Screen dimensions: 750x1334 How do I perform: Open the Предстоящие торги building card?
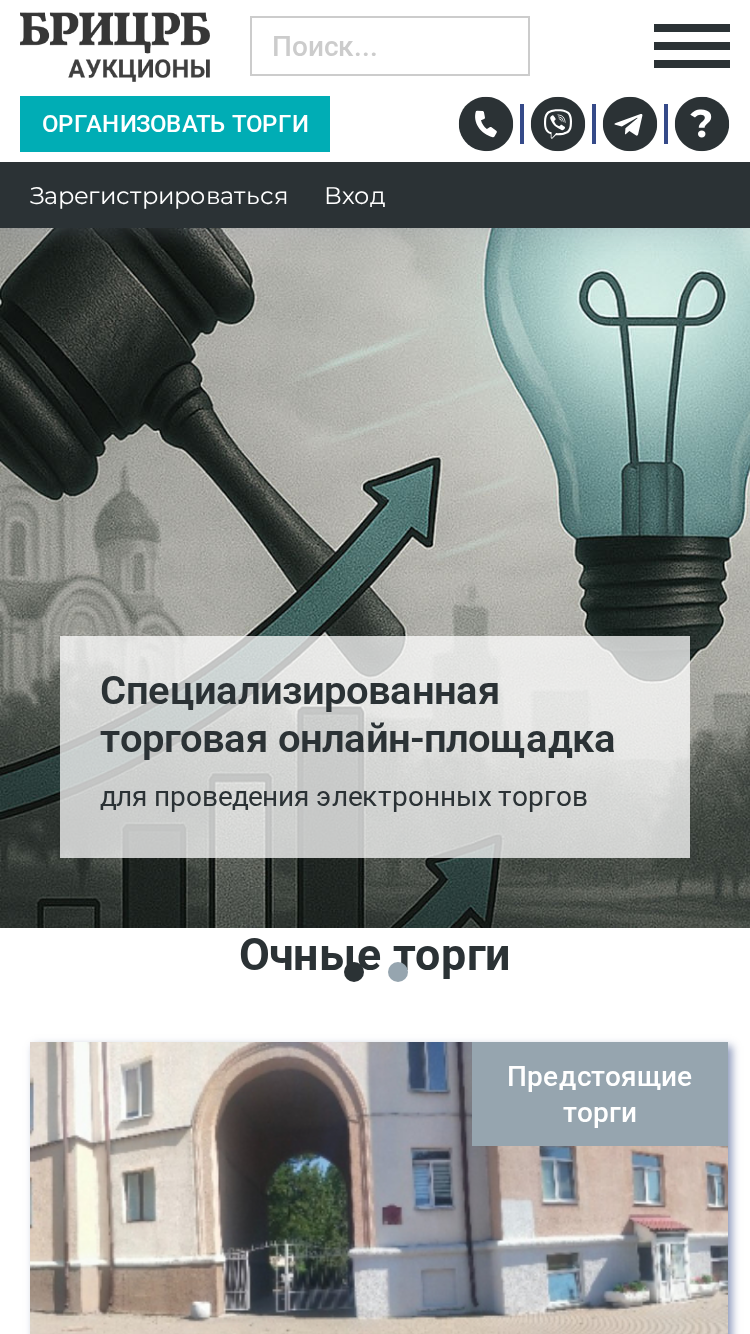pyautogui.click(x=379, y=1188)
